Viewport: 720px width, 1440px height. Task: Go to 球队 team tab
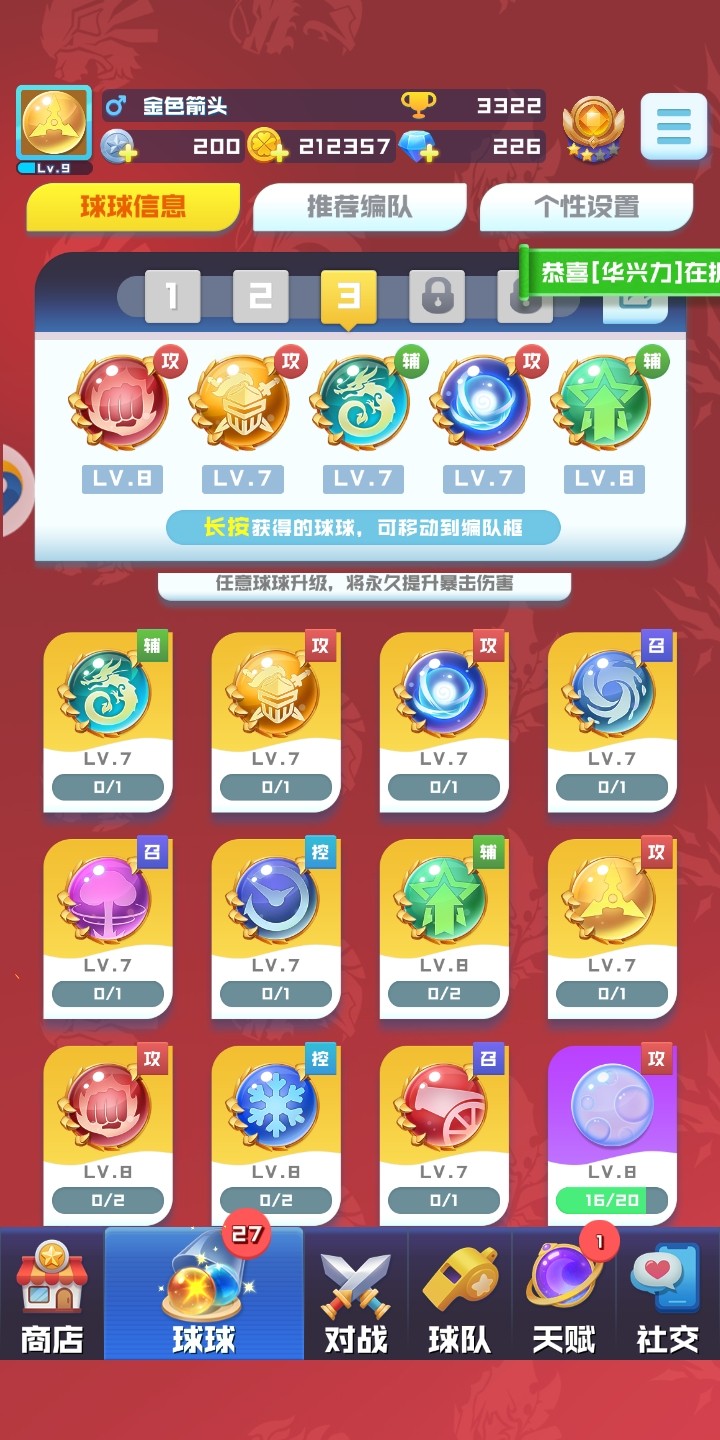[459, 1296]
